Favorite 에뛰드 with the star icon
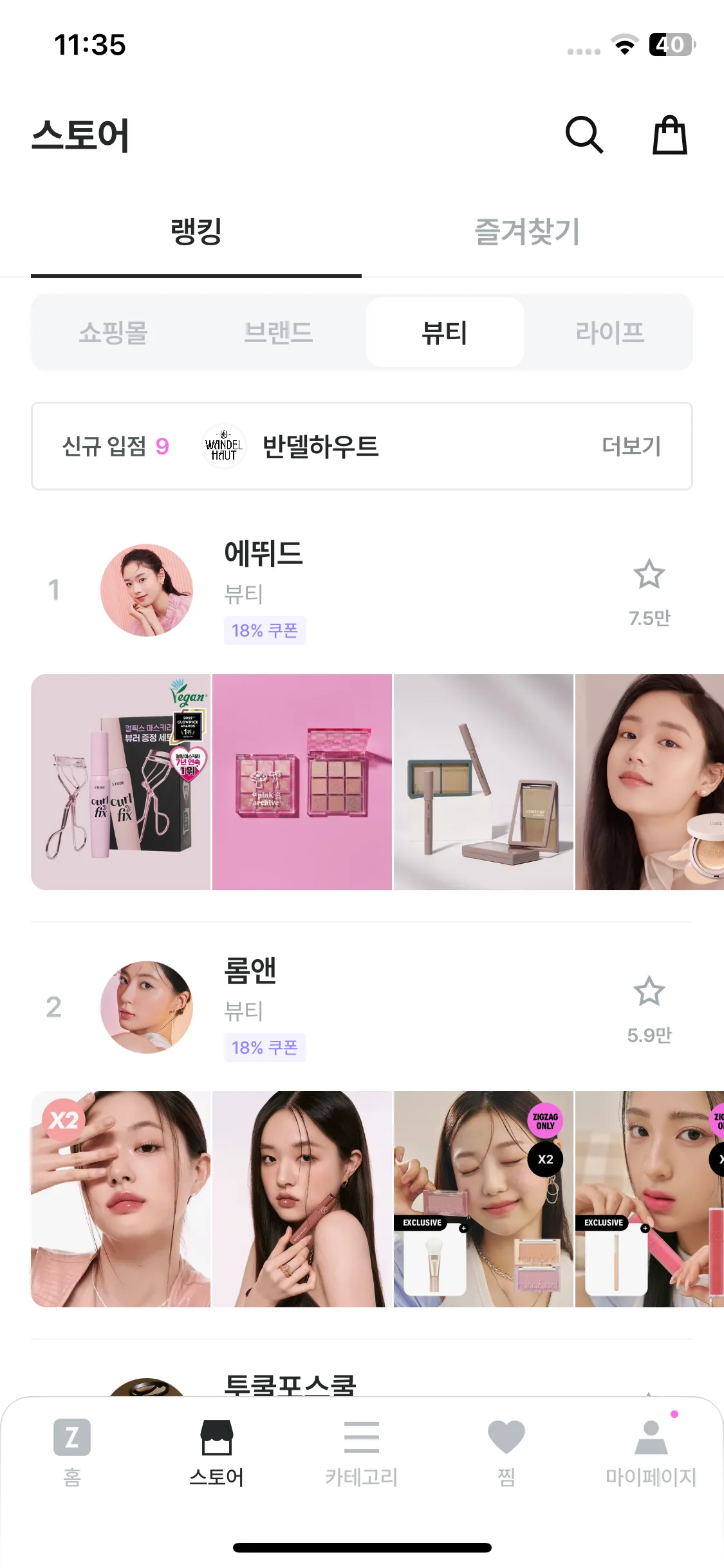This screenshot has width=724, height=1568. [649, 574]
